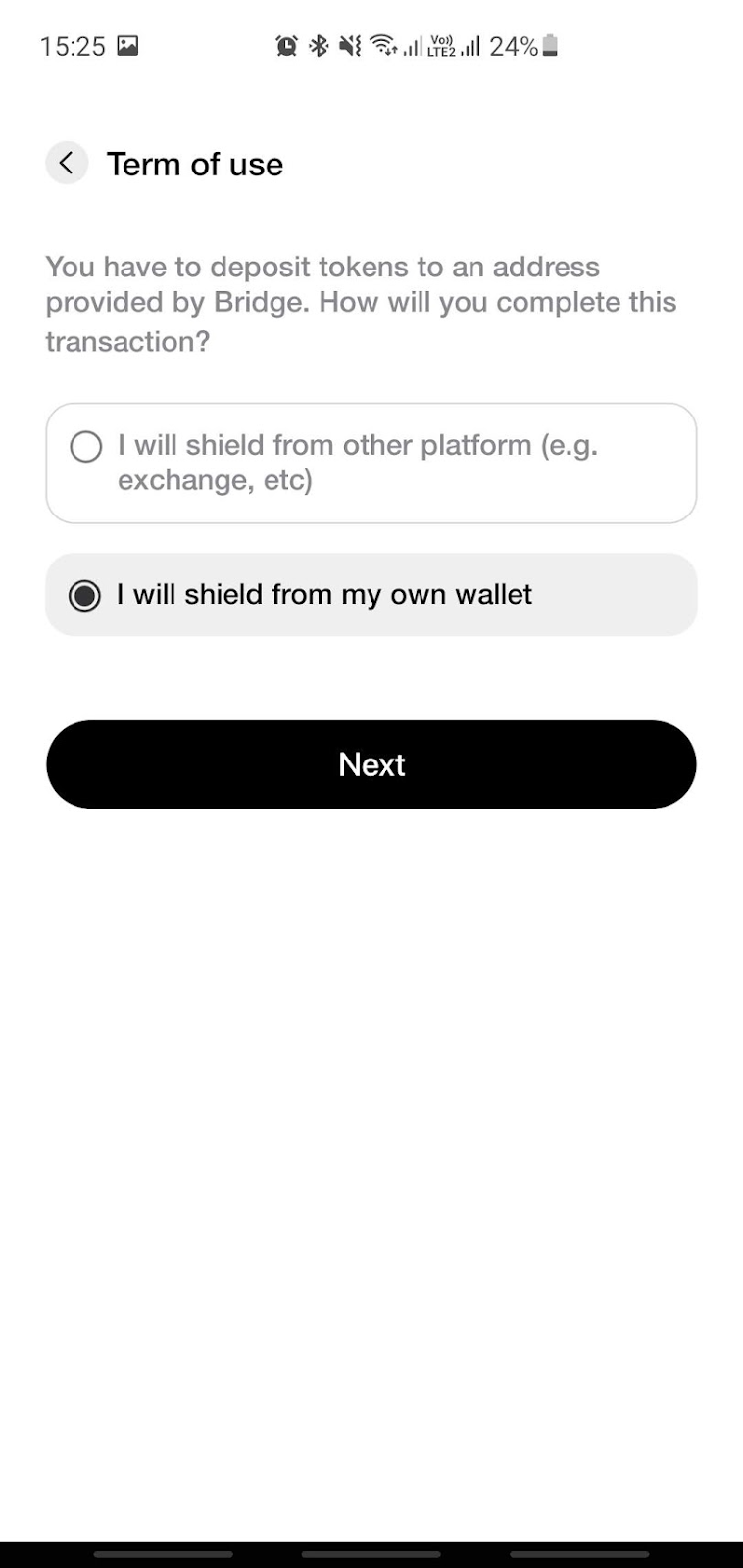The image size is (743, 1568).
Task: Select shield from other platform option
Action: [x=371, y=463]
